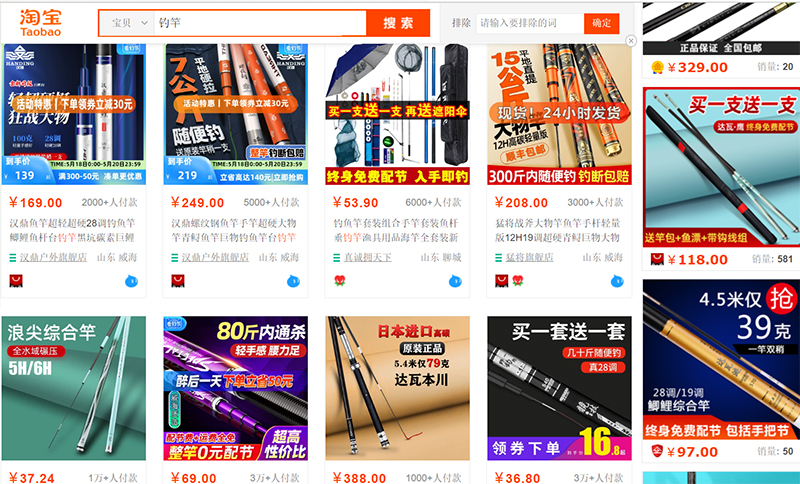Tap the 排除 exclude-words input field

(528, 22)
